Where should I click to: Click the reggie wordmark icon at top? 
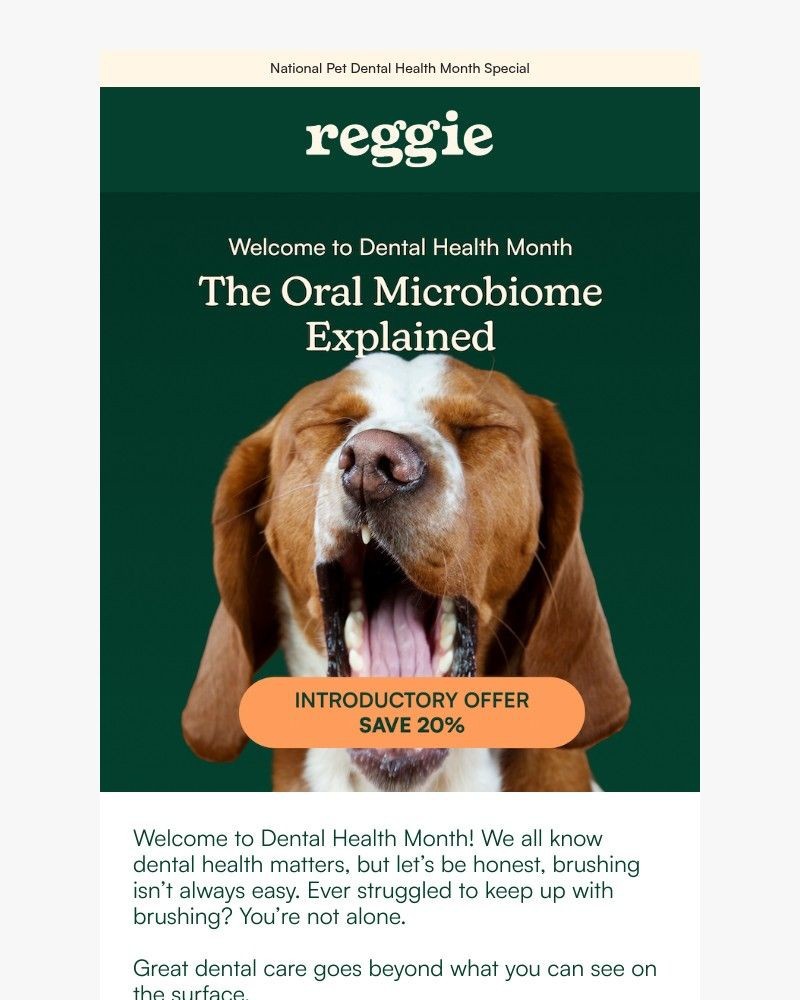pos(400,137)
